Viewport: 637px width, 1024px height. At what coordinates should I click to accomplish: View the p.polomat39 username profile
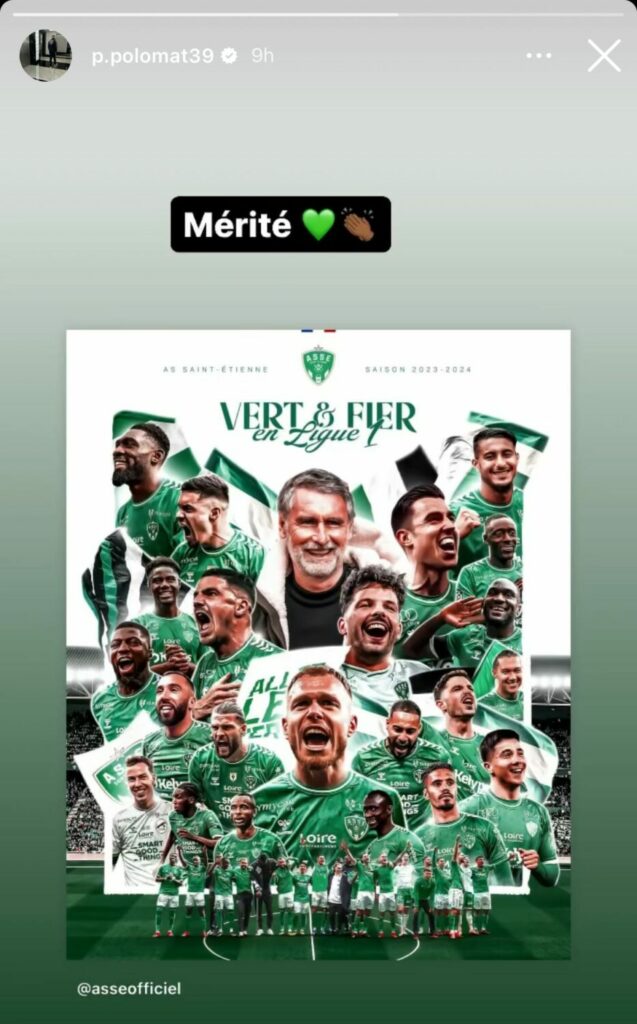click(152, 57)
